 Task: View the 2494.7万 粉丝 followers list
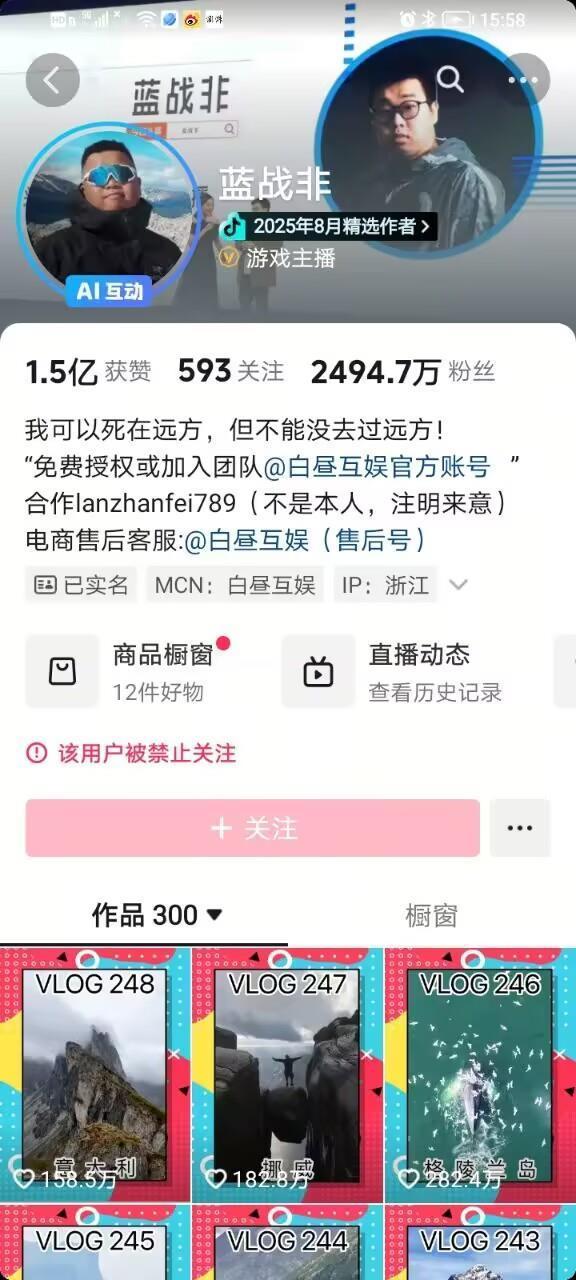(403, 372)
